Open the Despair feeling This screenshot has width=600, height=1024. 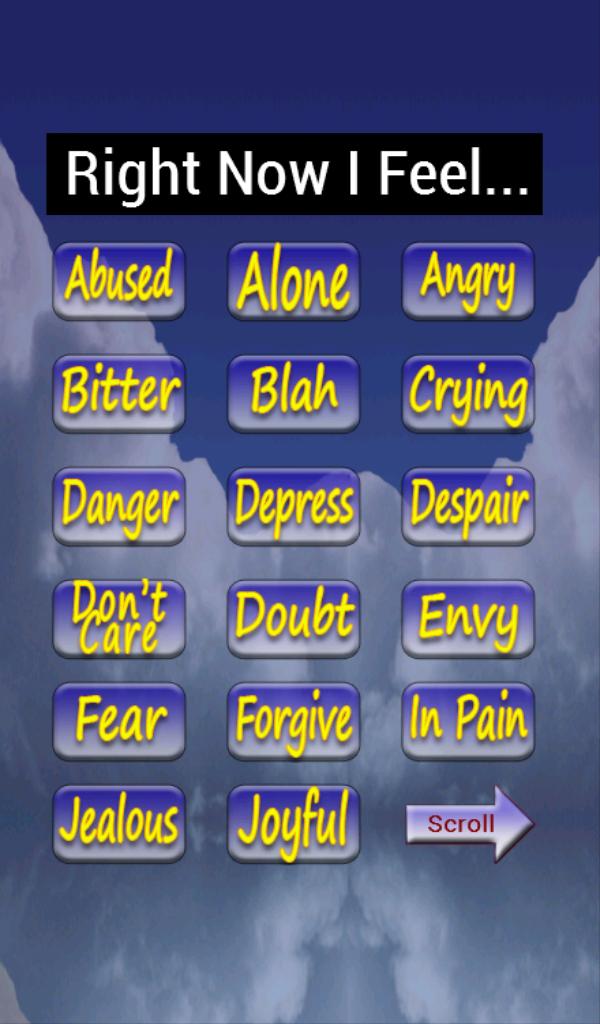click(468, 506)
